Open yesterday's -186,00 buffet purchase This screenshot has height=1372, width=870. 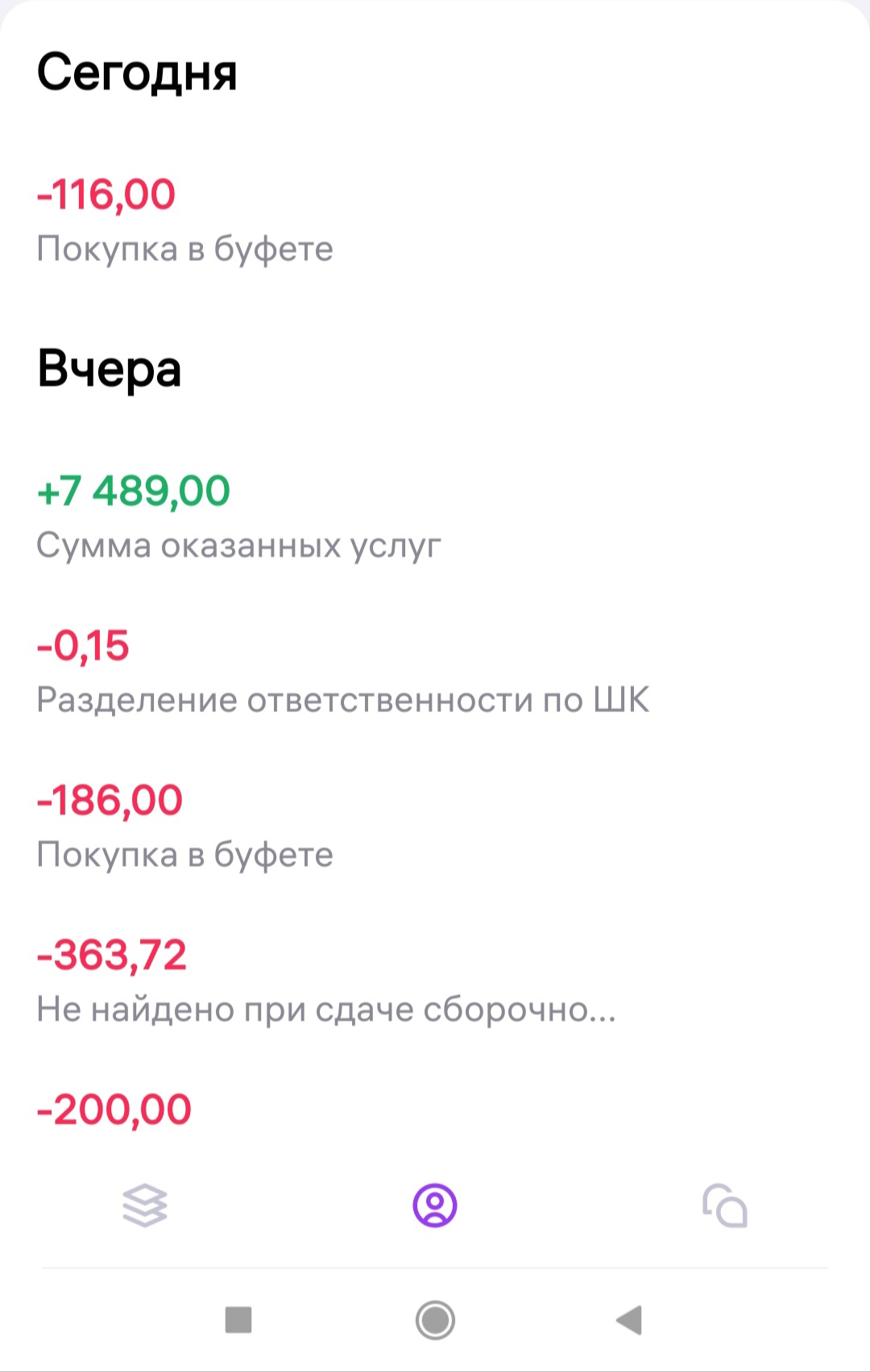click(185, 826)
